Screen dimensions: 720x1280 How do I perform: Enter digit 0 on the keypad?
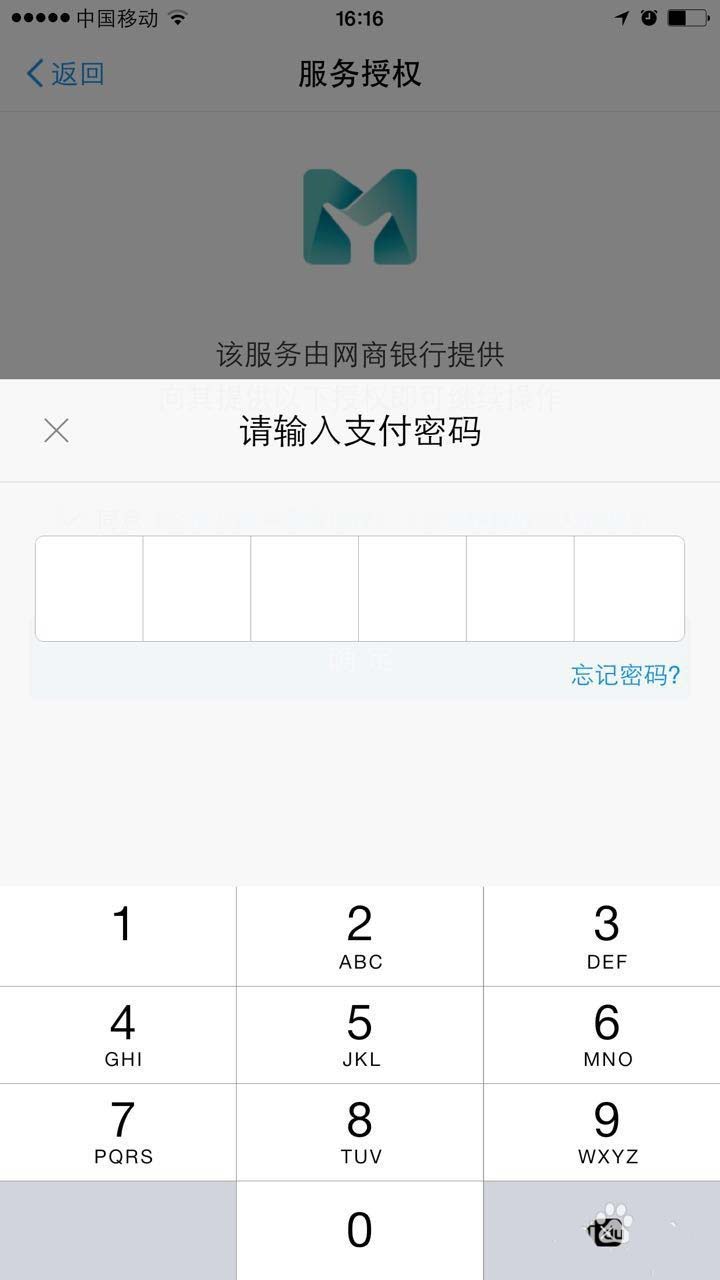pyautogui.click(x=360, y=1230)
